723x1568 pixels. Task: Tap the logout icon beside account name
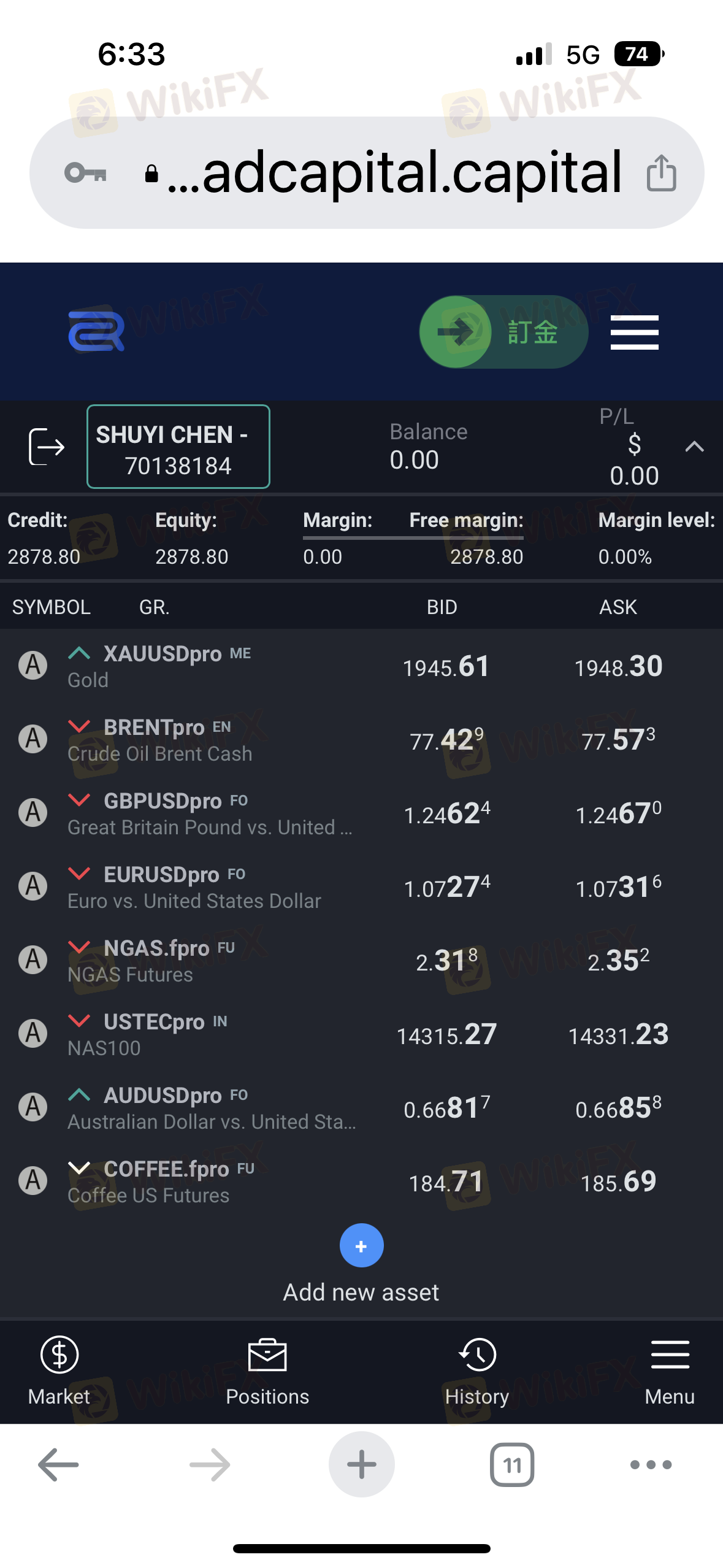47,447
